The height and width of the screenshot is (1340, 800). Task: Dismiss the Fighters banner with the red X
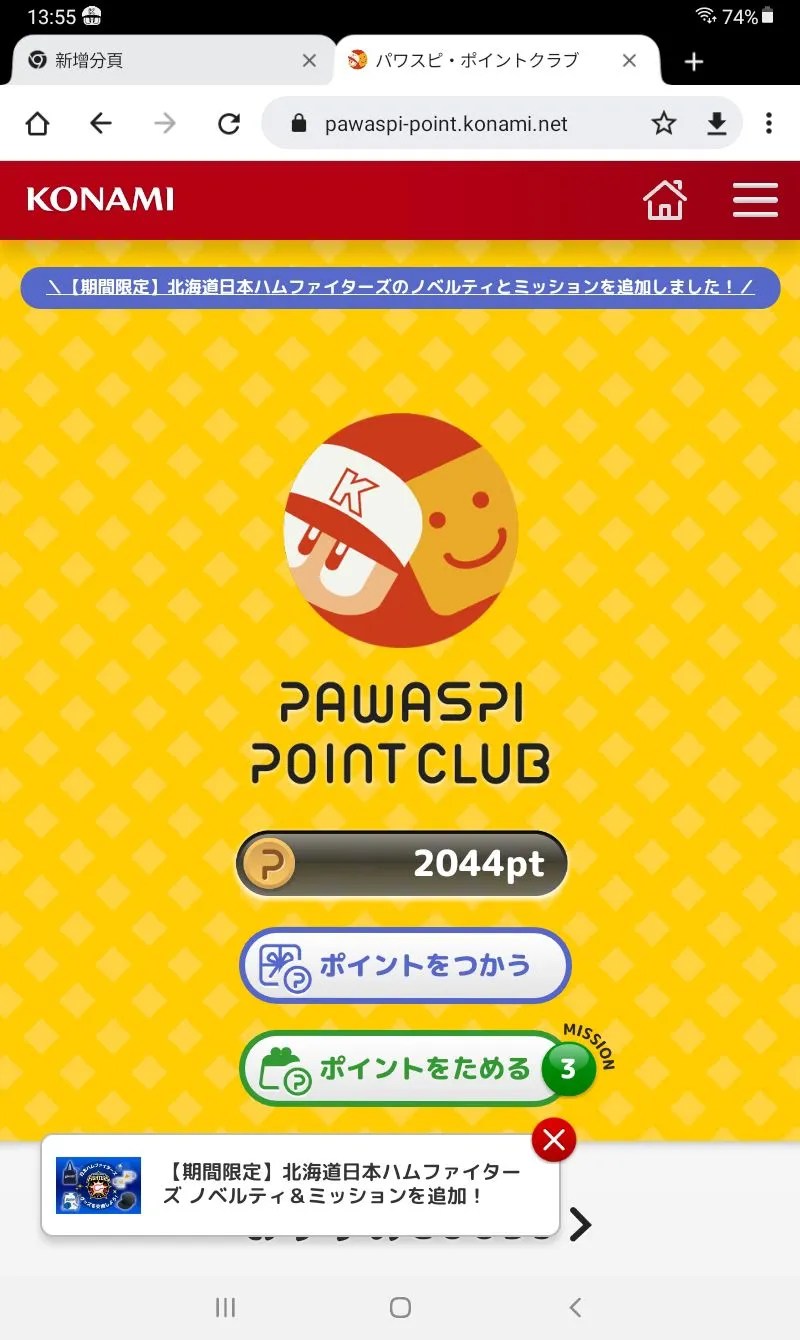pyautogui.click(x=554, y=1139)
